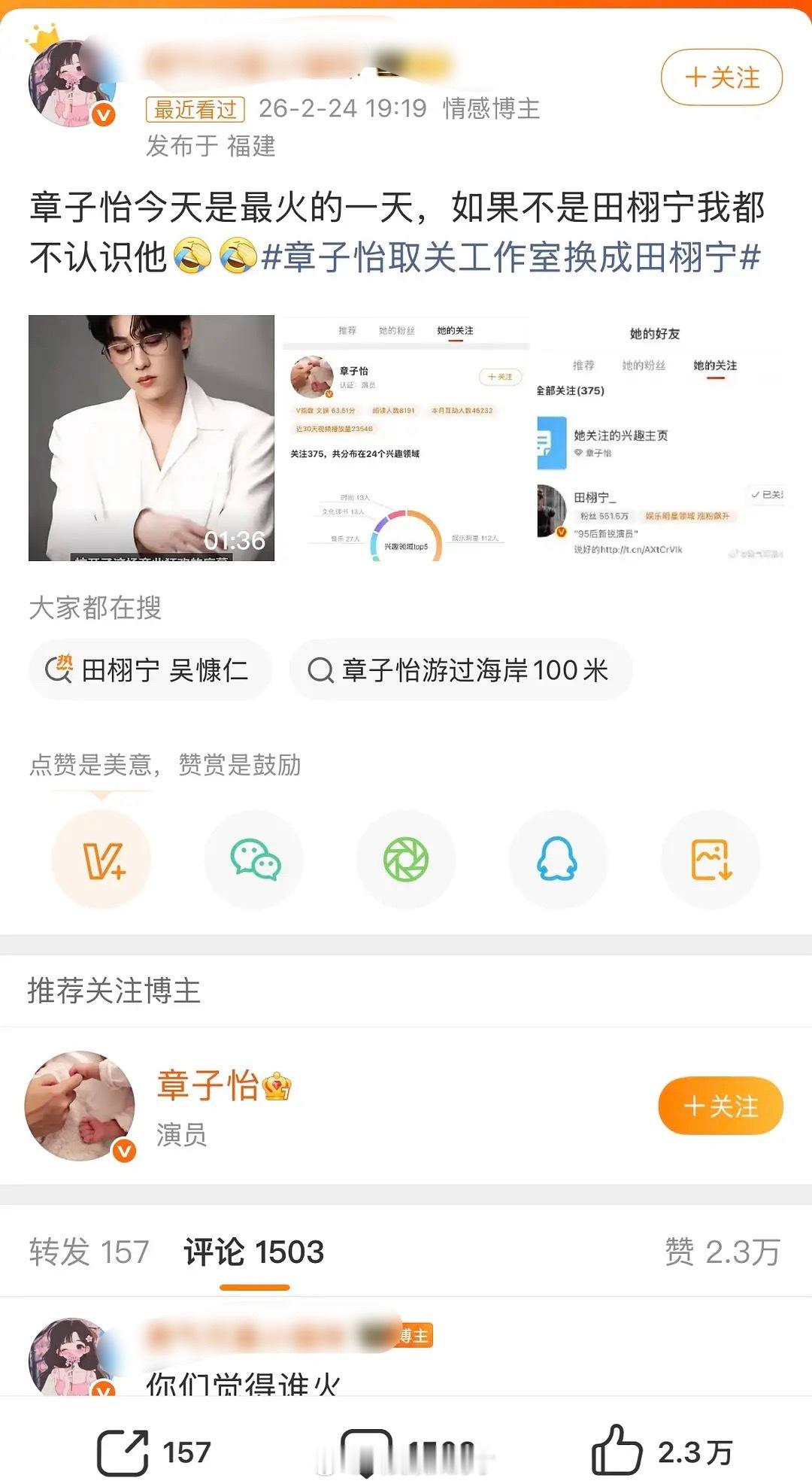The image size is (812, 1484).
Task: Share the post via WeChat icon
Action: (x=254, y=859)
